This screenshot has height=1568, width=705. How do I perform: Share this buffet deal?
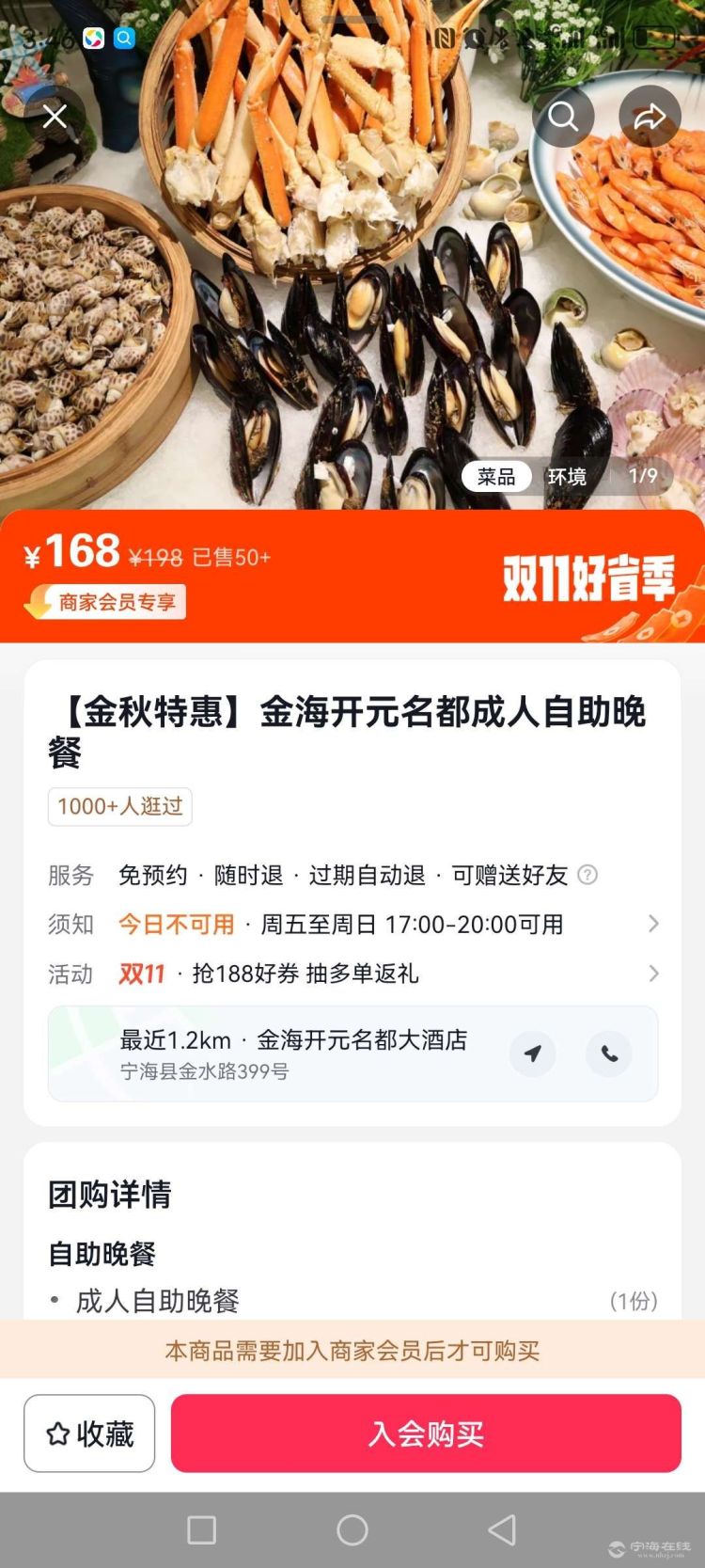click(649, 117)
